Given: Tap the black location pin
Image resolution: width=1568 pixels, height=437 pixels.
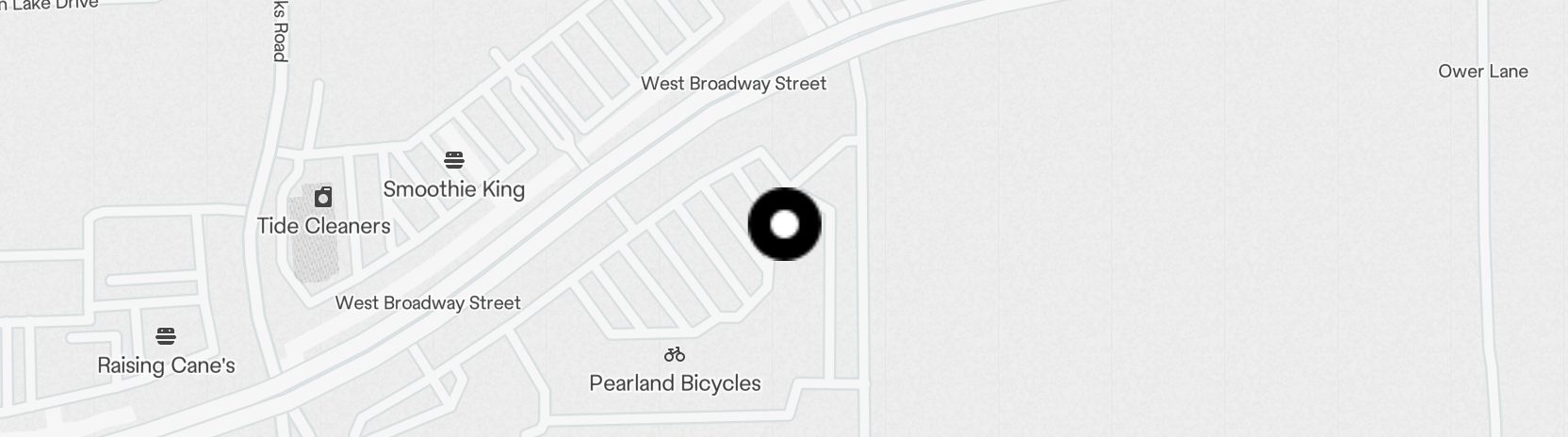Looking at the screenshot, I should [x=785, y=224].
